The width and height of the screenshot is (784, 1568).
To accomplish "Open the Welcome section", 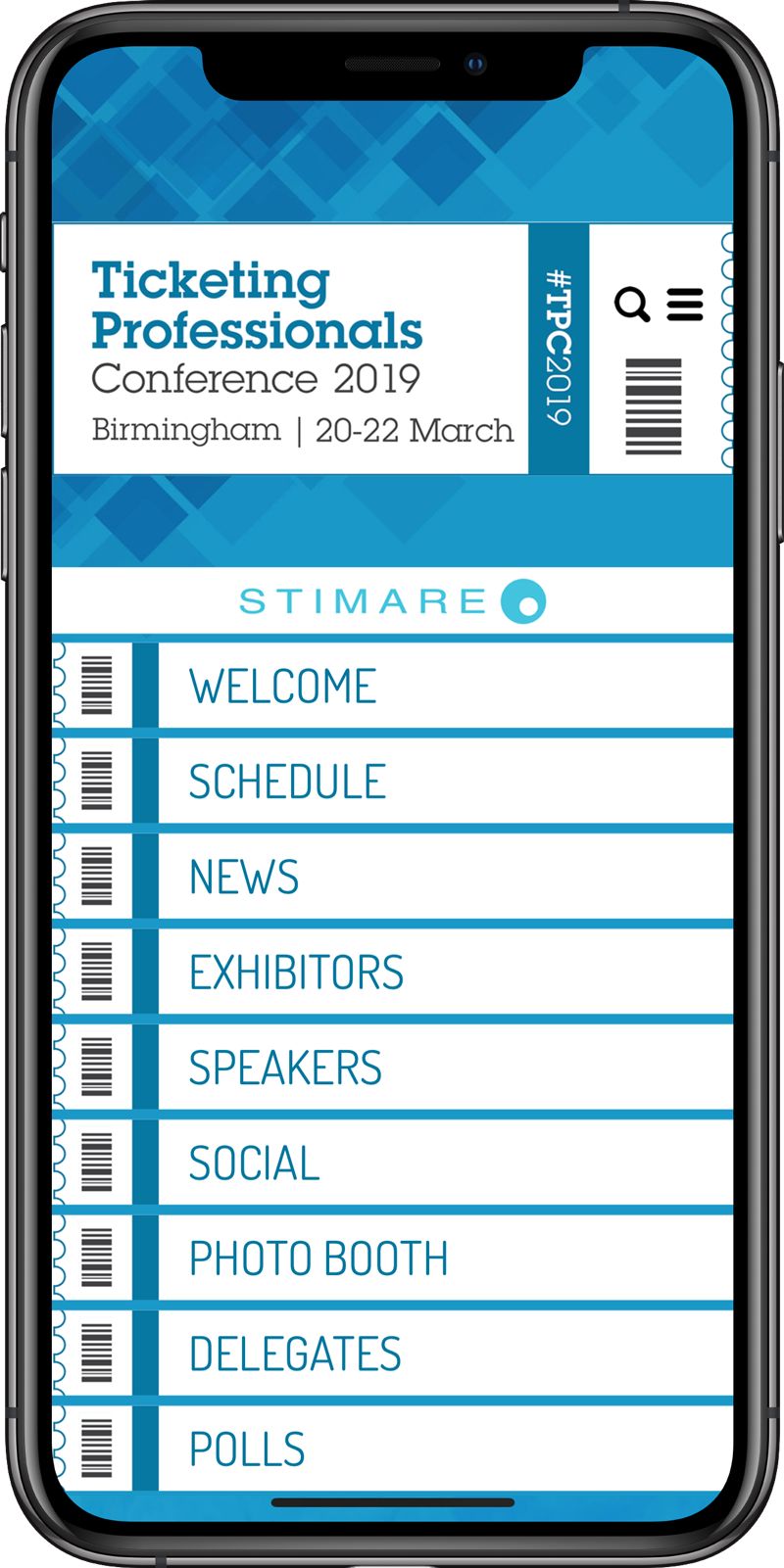I will tap(393, 686).
